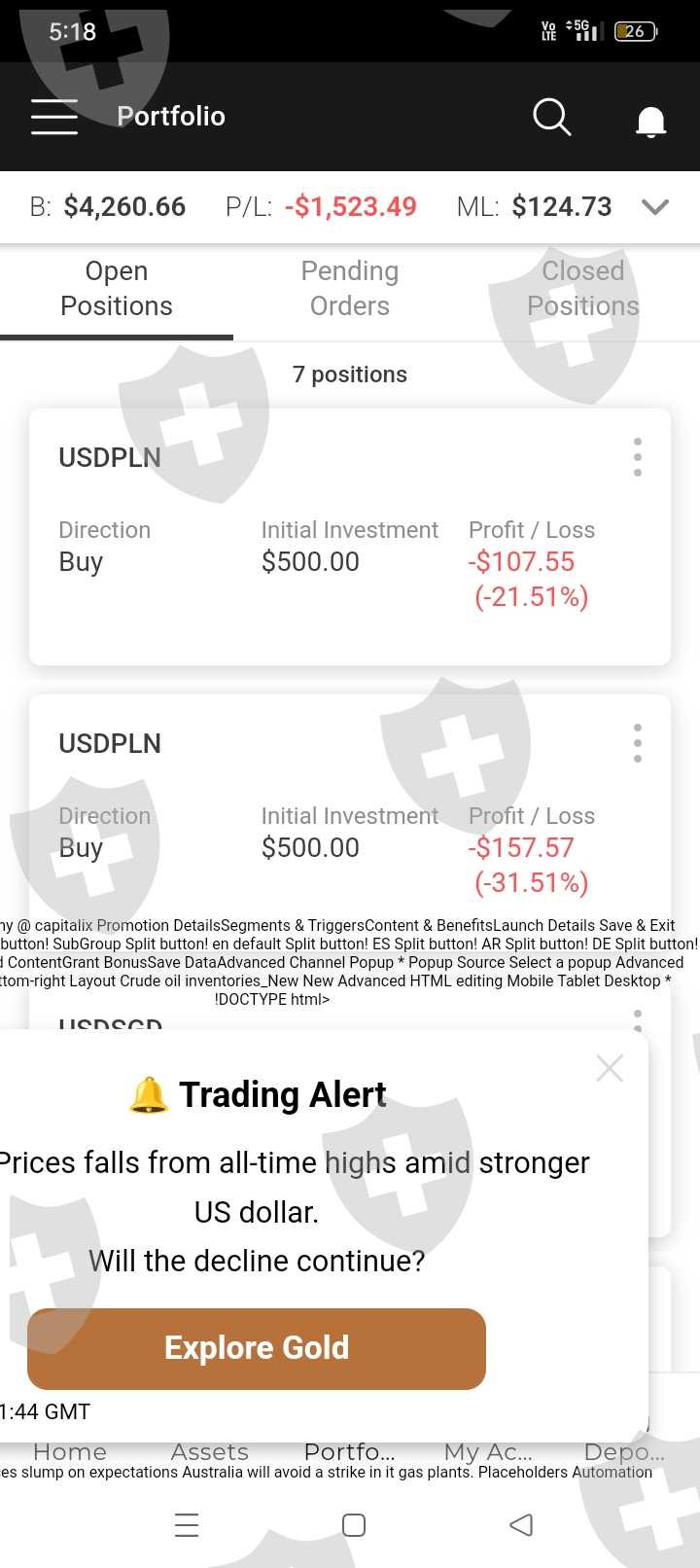Open the USDPLN position losing 21.51%
Screen dimensions: 700x1568
[x=350, y=537]
